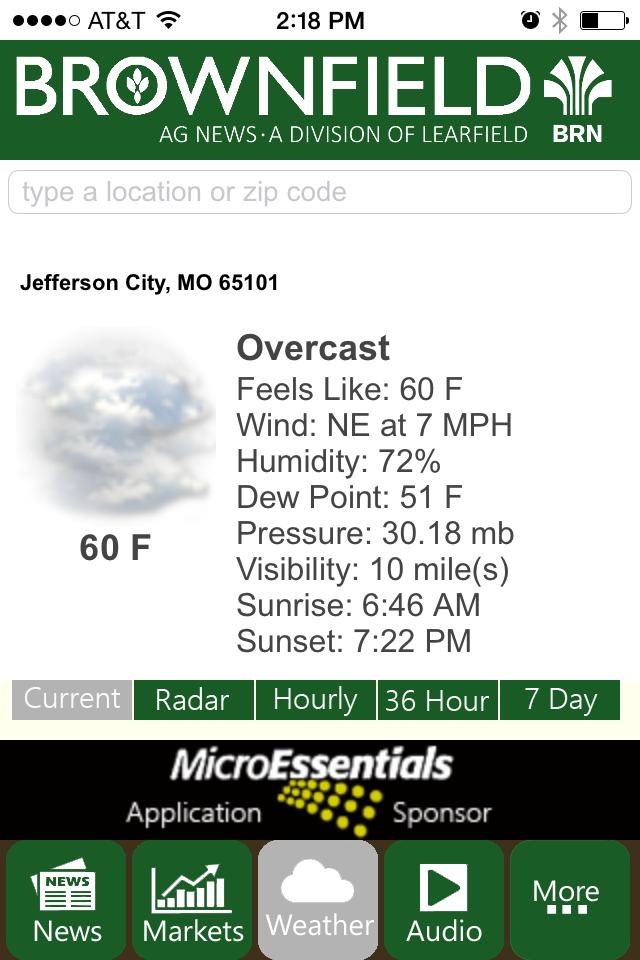The image size is (640, 960).
Task: Open the Markets section
Action: pyautogui.click(x=193, y=900)
